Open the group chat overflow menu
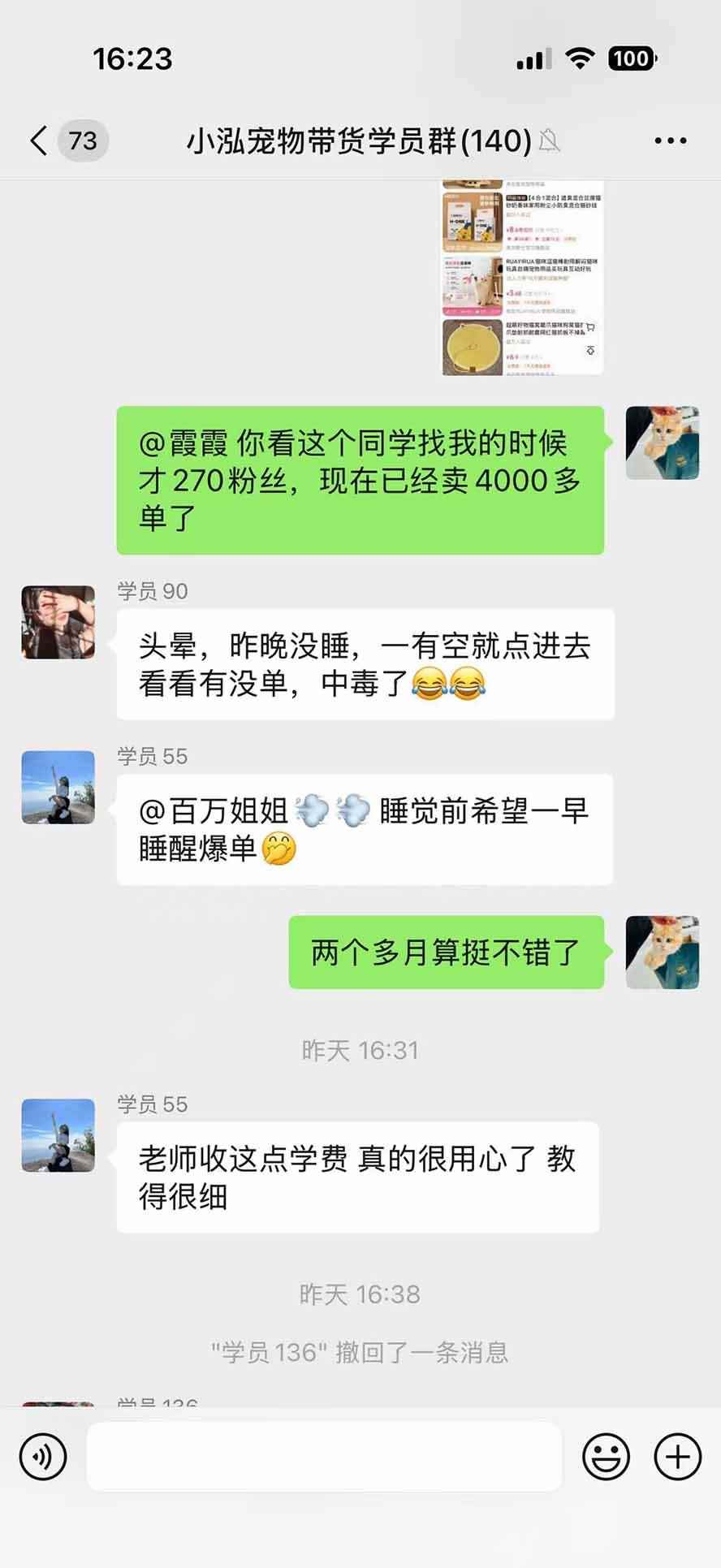This screenshot has height=1568, width=721. pos(670,140)
